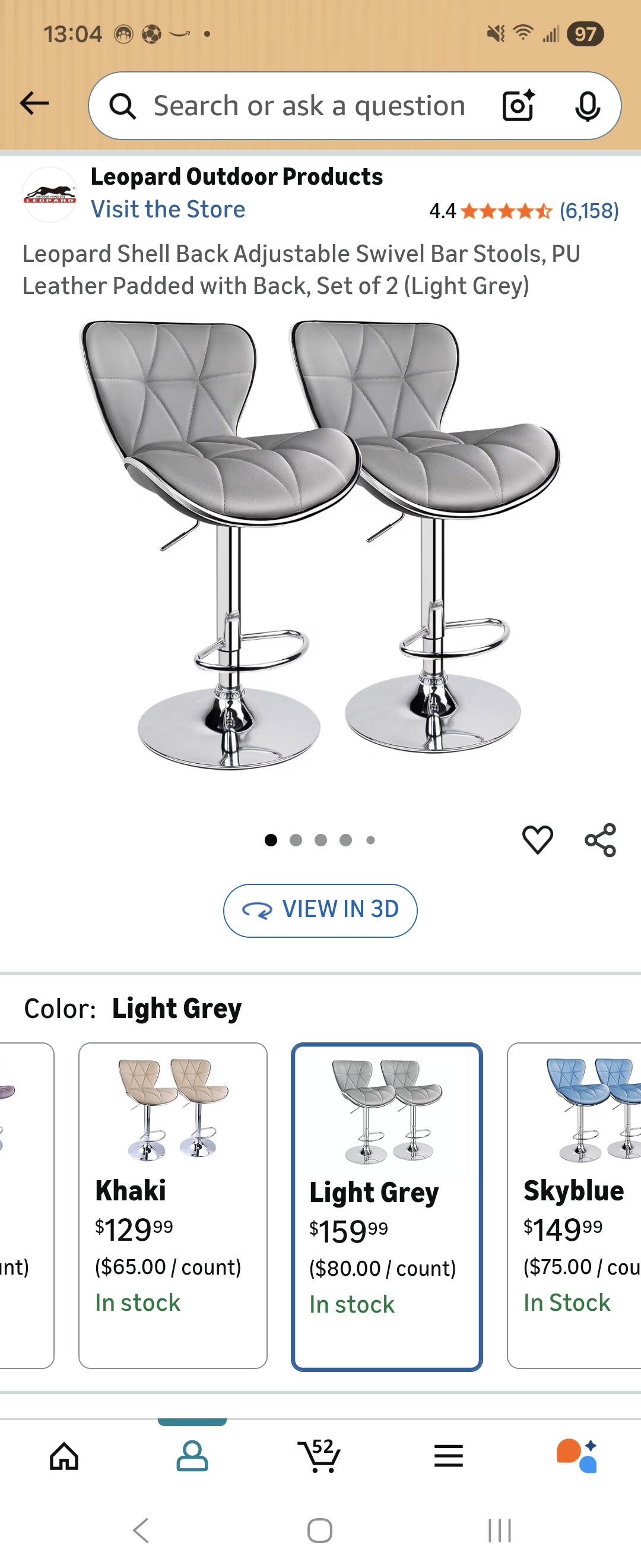Start voice search with the microphone
This screenshot has height=1568, width=641.
[x=587, y=106]
